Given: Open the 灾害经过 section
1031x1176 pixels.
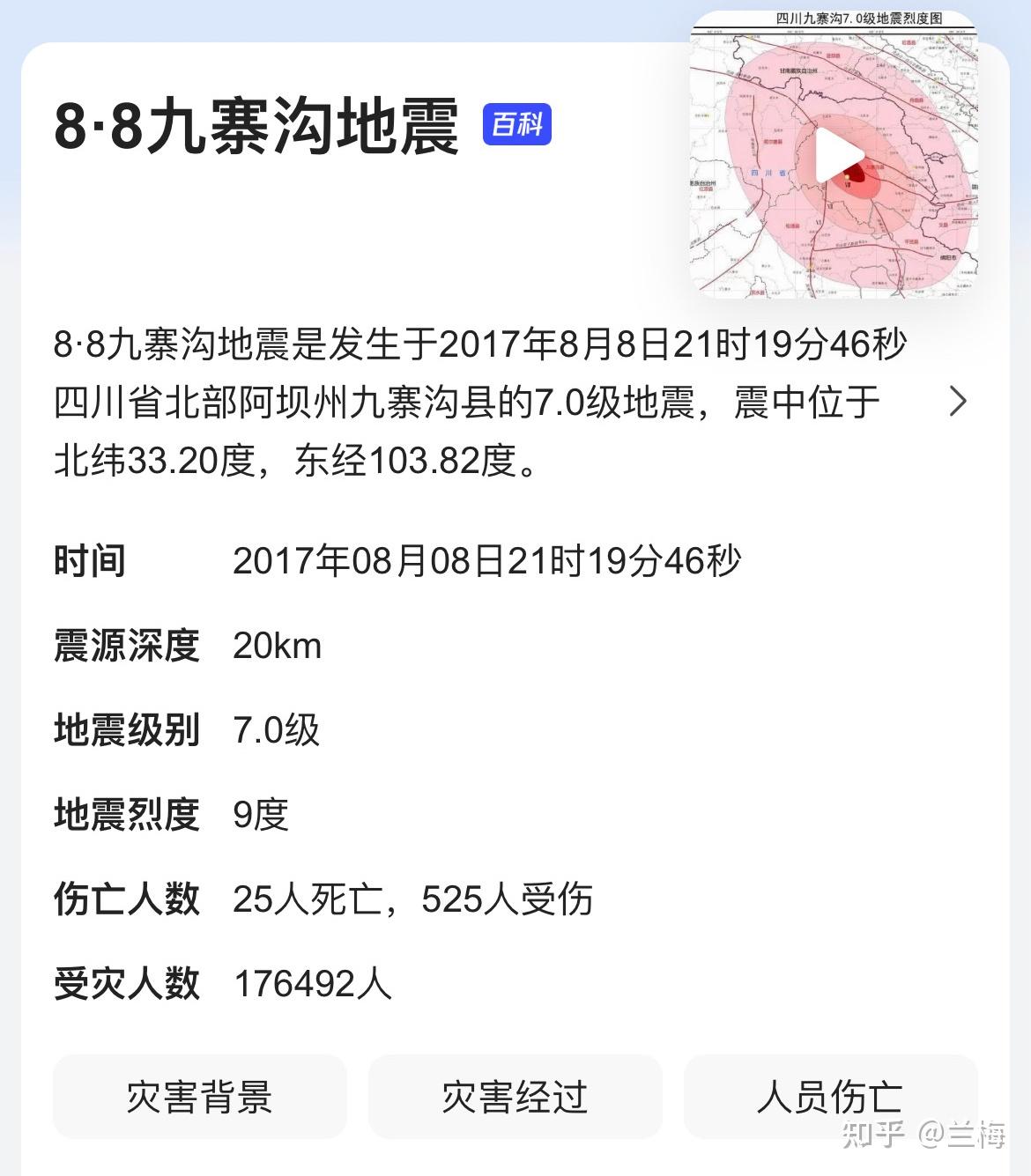Looking at the screenshot, I should pos(515,1098).
